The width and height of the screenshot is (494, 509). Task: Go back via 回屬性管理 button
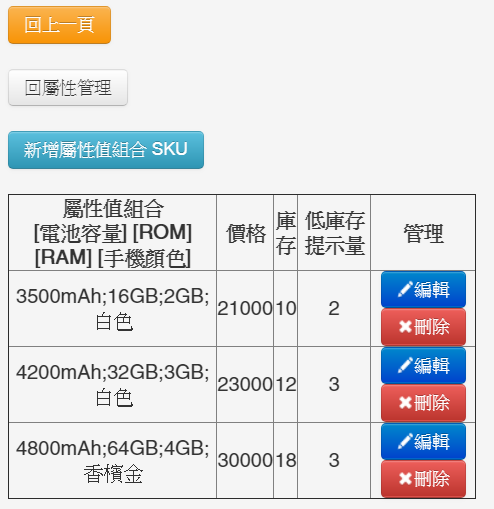68,88
